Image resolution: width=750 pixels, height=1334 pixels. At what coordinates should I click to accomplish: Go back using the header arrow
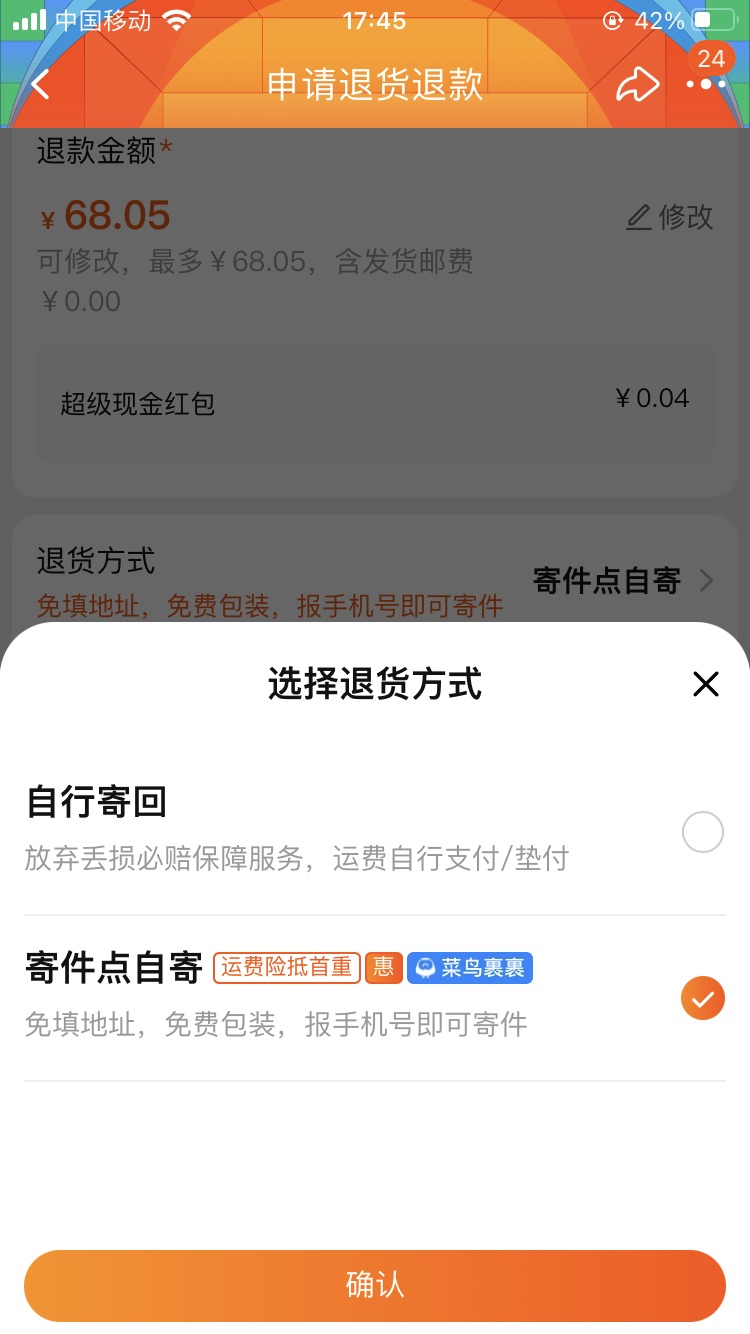pyautogui.click(x=40, y=84)
